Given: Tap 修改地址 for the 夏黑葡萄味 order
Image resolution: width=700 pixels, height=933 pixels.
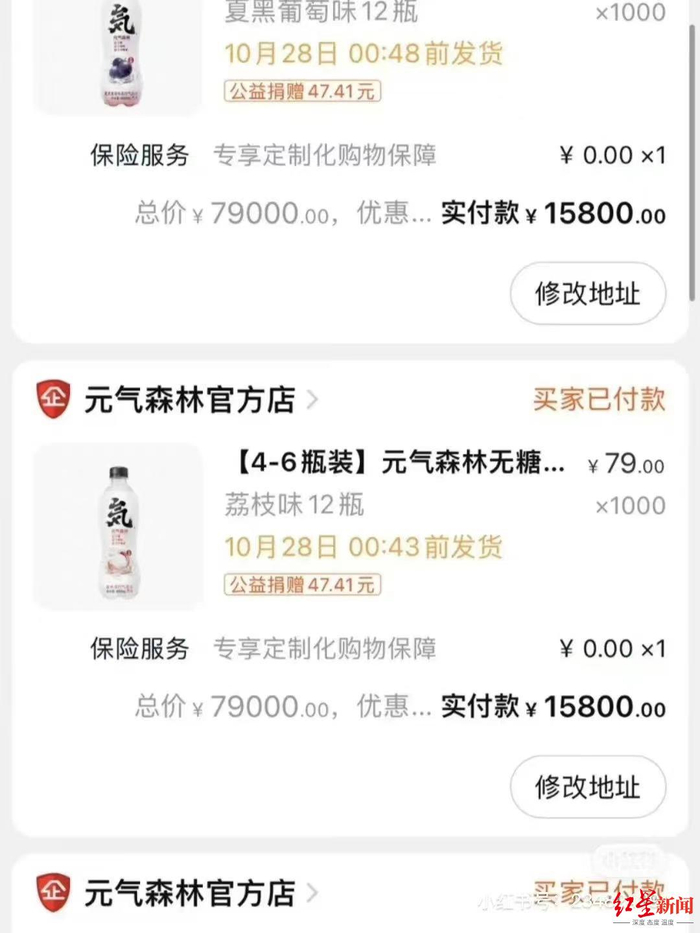Looking at the screenshot, I should tap(587, 294).
